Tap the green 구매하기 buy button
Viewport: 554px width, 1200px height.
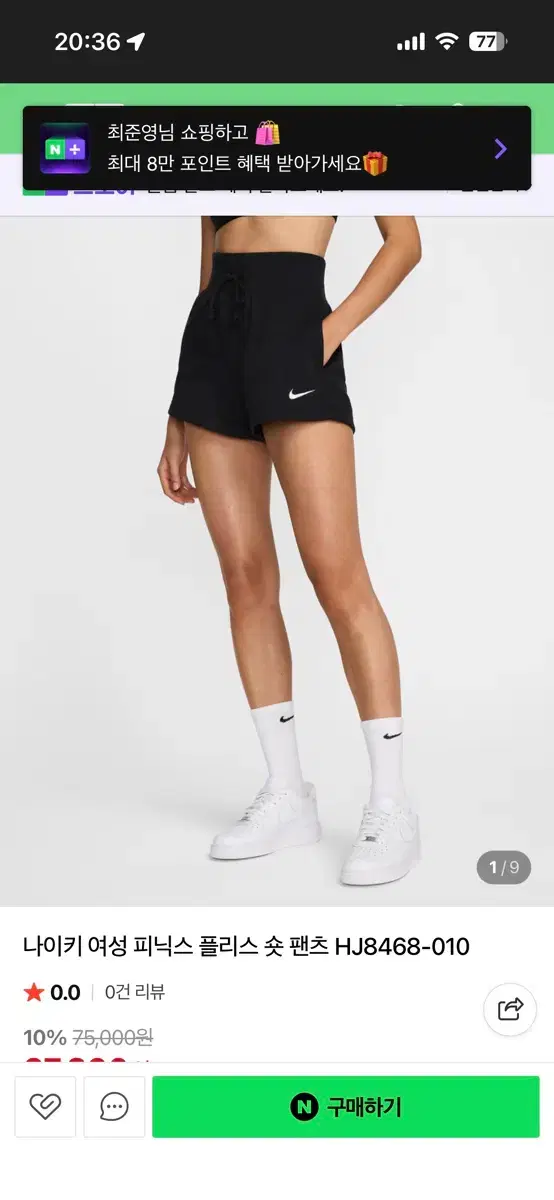pos(346,1106)
